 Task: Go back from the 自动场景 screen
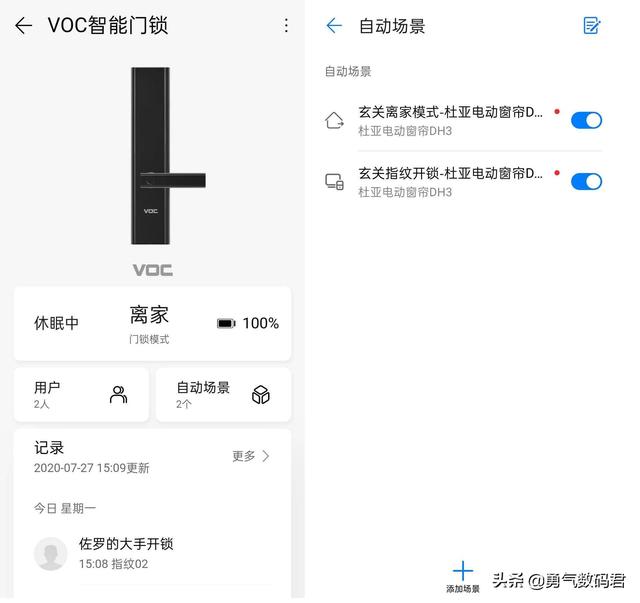(x=335, y=26)
